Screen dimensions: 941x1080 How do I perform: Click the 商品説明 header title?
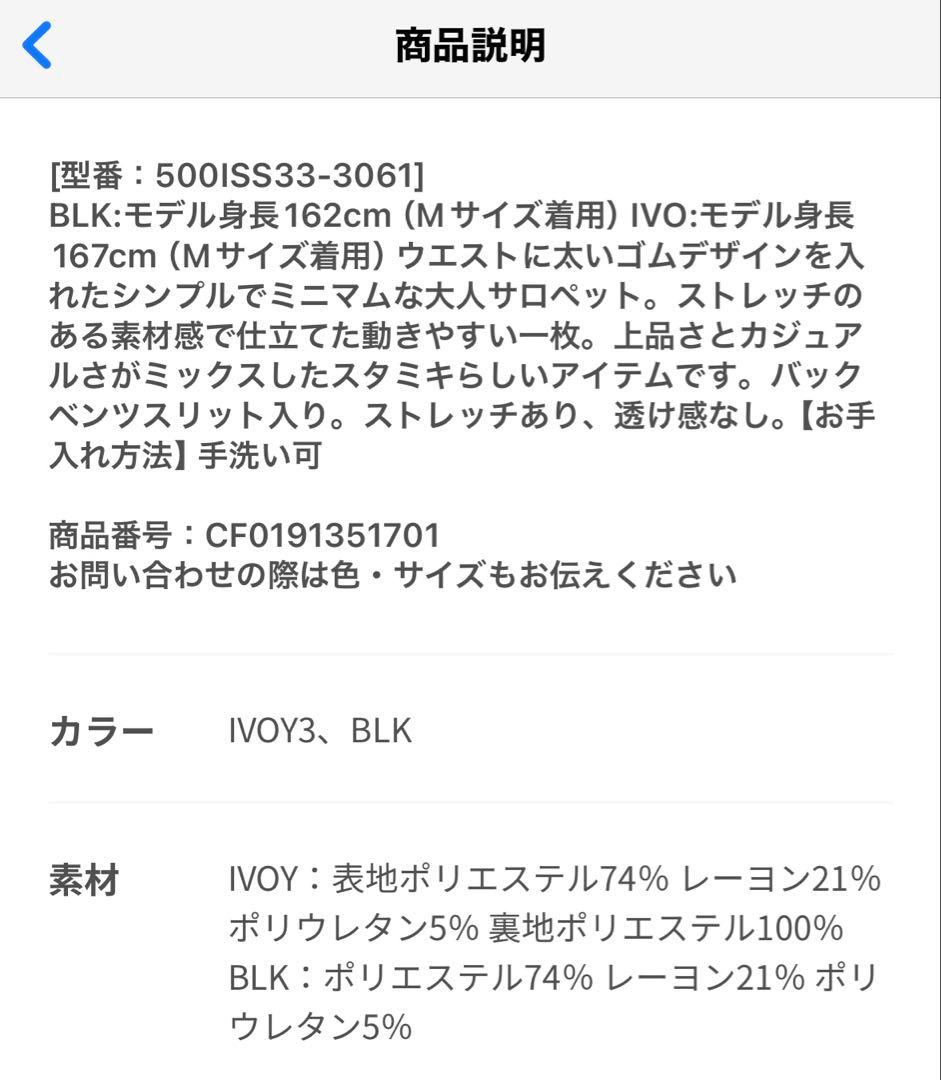point(470,46)
